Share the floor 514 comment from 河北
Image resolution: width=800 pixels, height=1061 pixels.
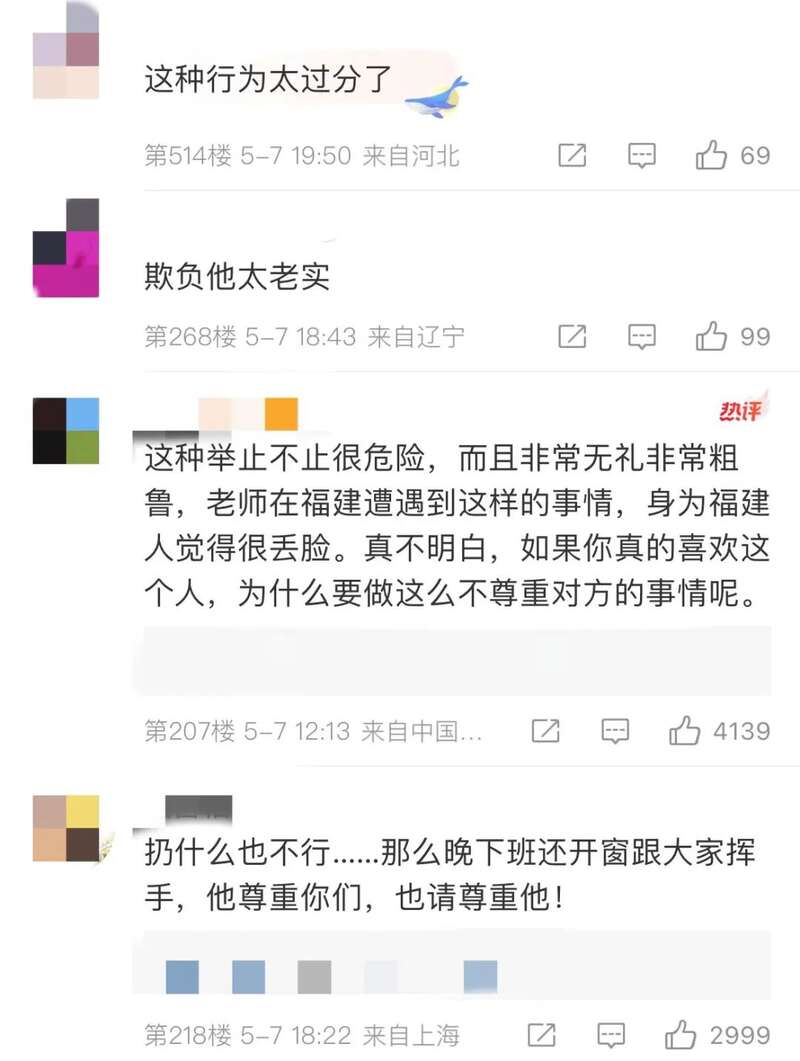click(x=571, y=156)
